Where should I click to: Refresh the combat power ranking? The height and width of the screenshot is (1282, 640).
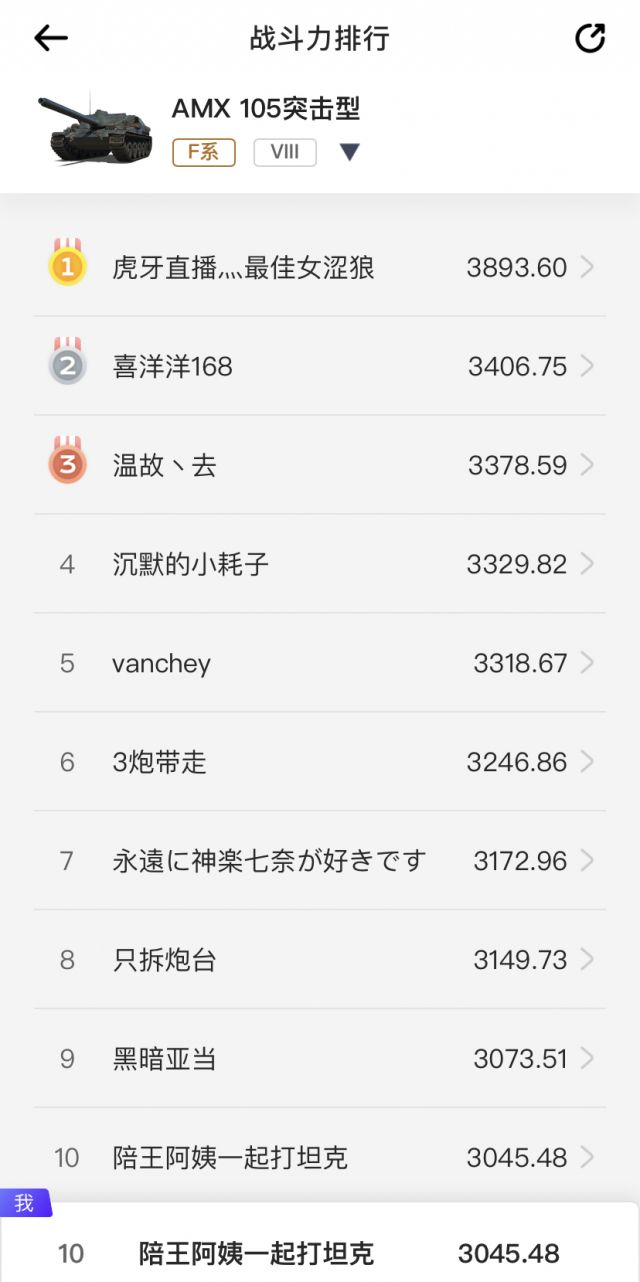(590, 38)
